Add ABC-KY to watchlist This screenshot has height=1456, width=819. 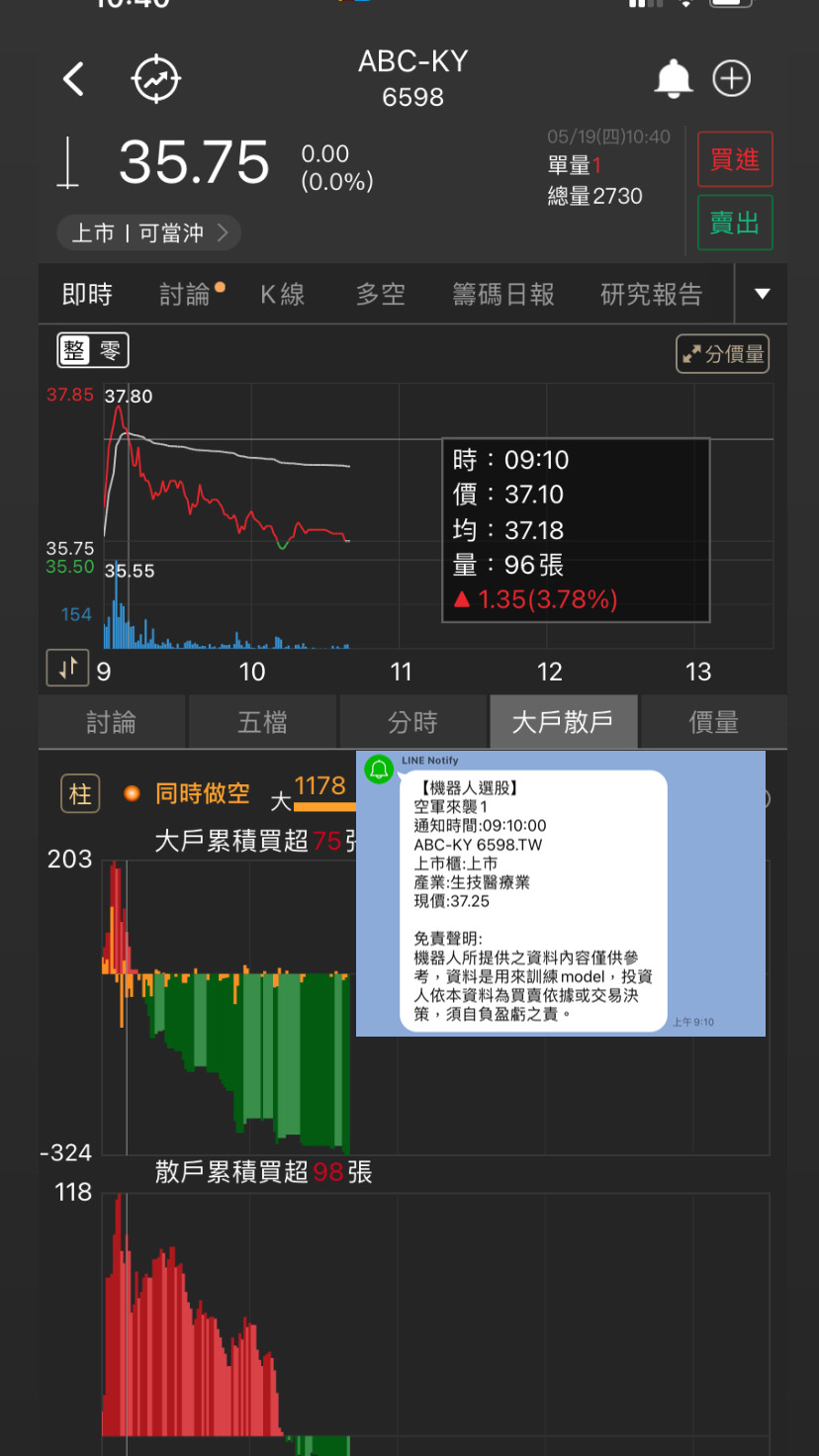pos(732,79)
